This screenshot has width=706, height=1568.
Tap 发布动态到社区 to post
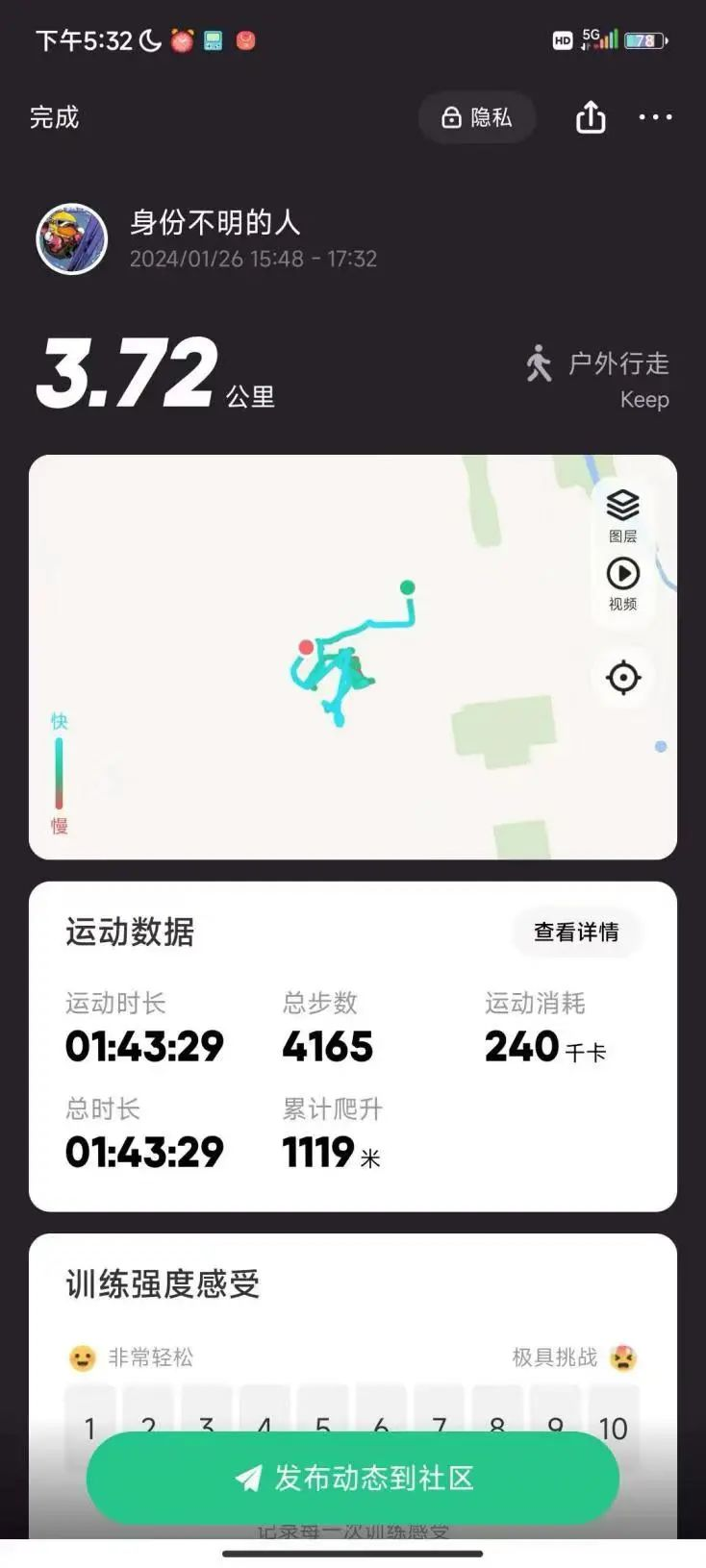tap(353, 1478)
